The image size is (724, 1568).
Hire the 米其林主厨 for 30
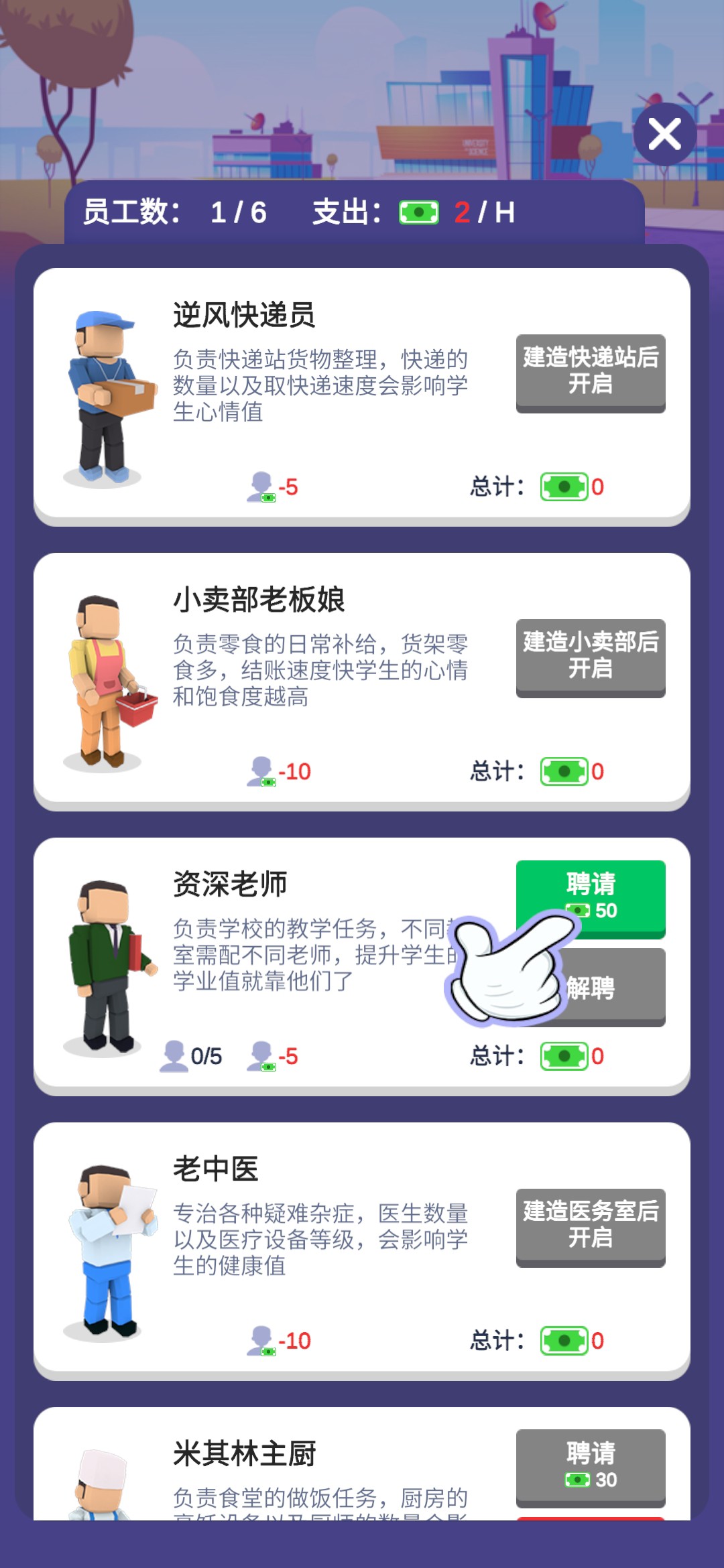pyautogui.click(x=590, y=1465)
